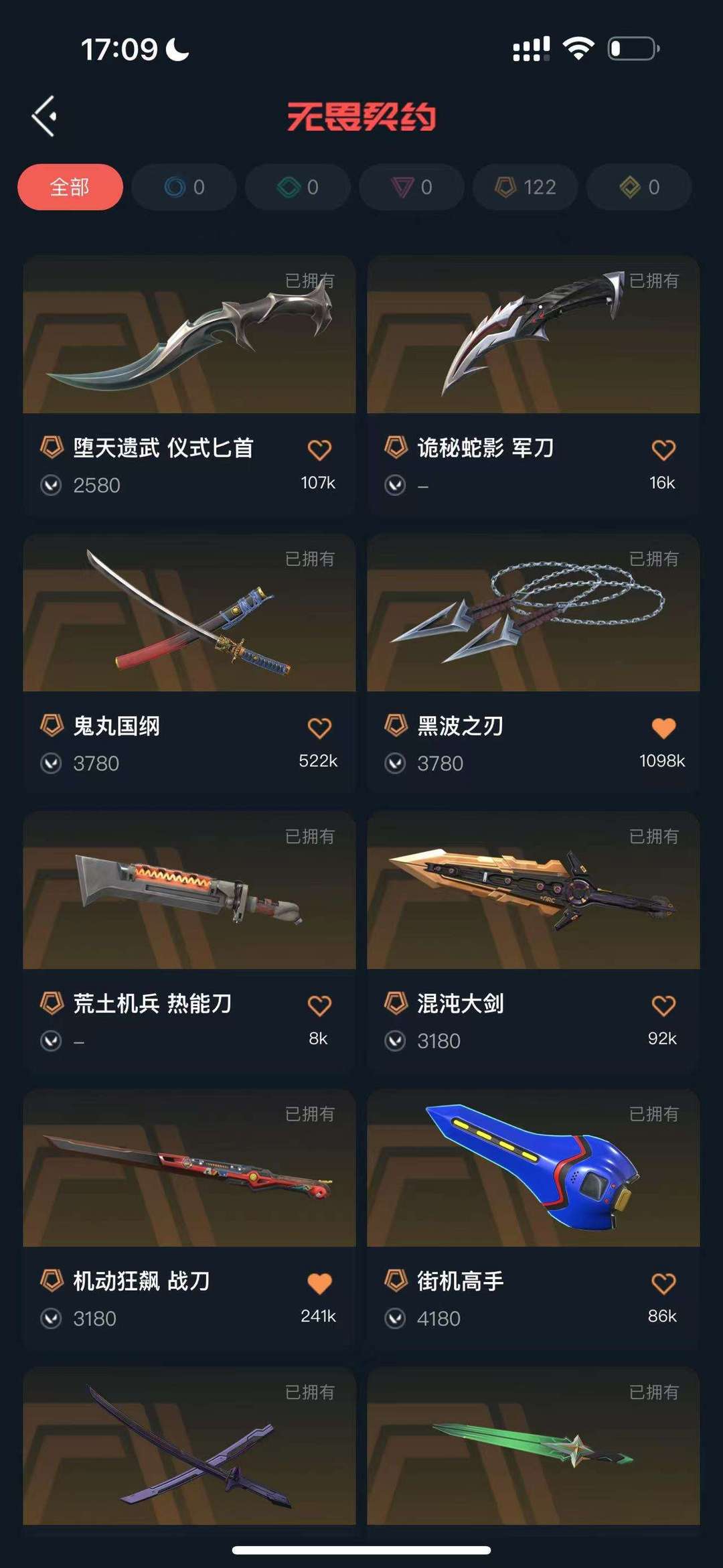Viewport: 723px width, 1568px height.
Task: Like the 鬼丸国纲 skin
Action: tap(319, 728)
